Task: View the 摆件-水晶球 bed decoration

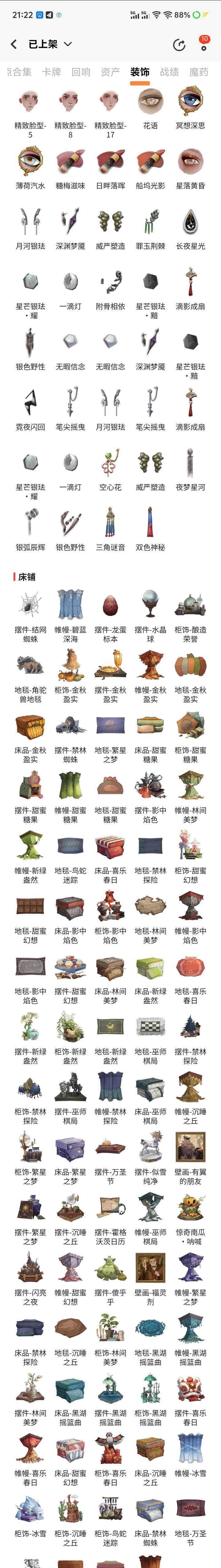Action: (x=150, y=616)
